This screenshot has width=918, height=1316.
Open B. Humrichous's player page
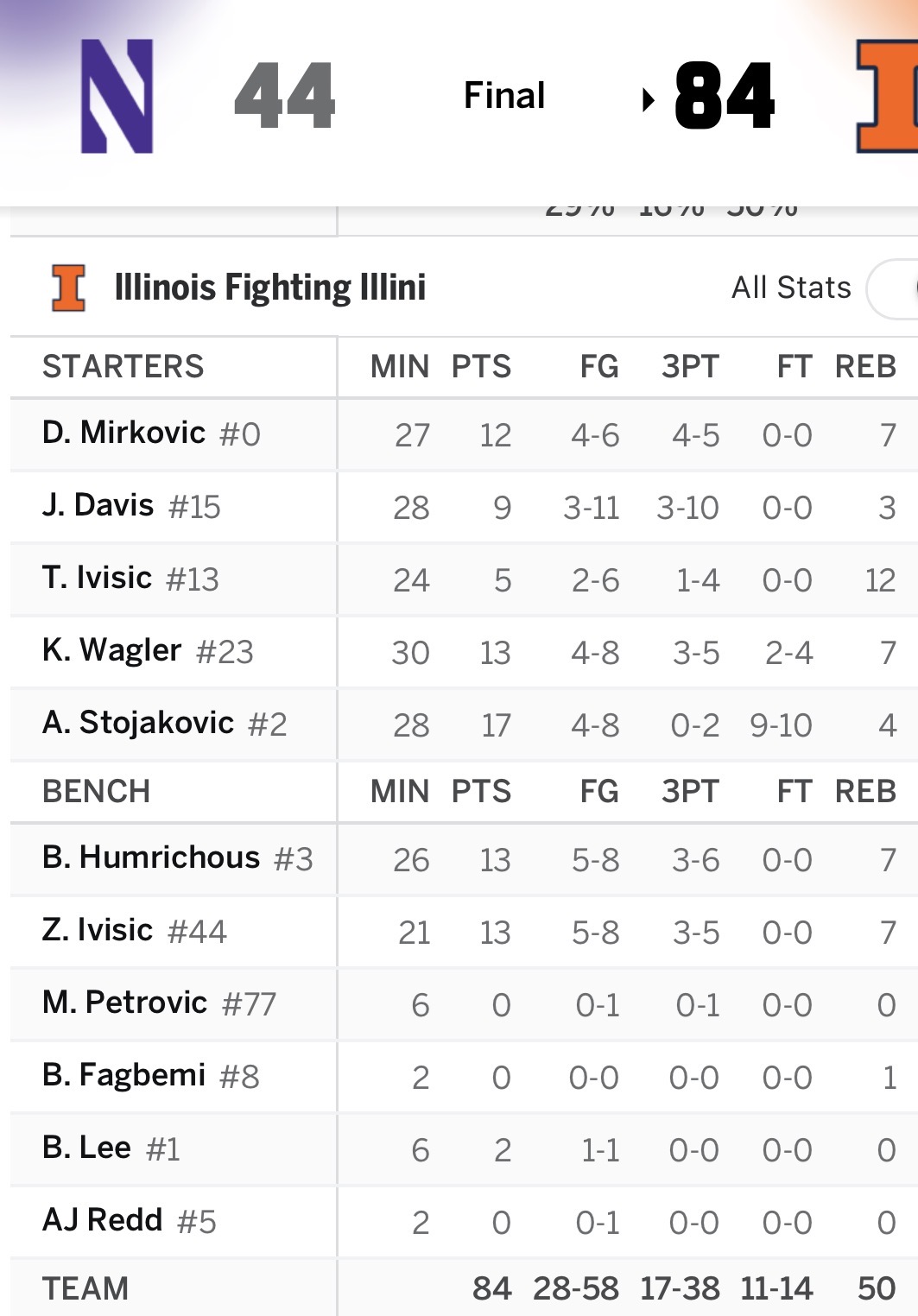(x=150, y=857)
